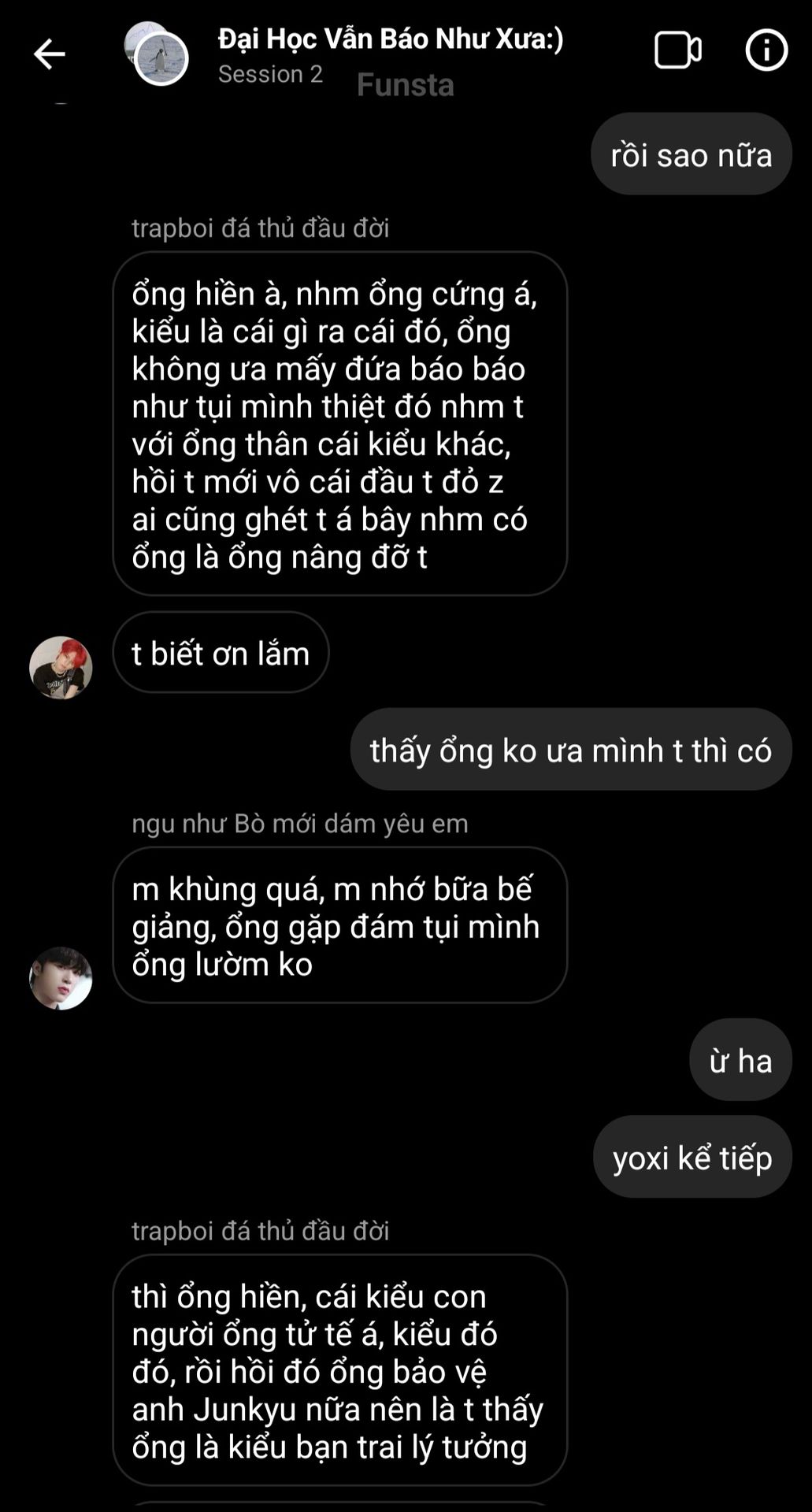Start a video call in this group
This screenshot has width=812, height=1512.
point(677,50)
